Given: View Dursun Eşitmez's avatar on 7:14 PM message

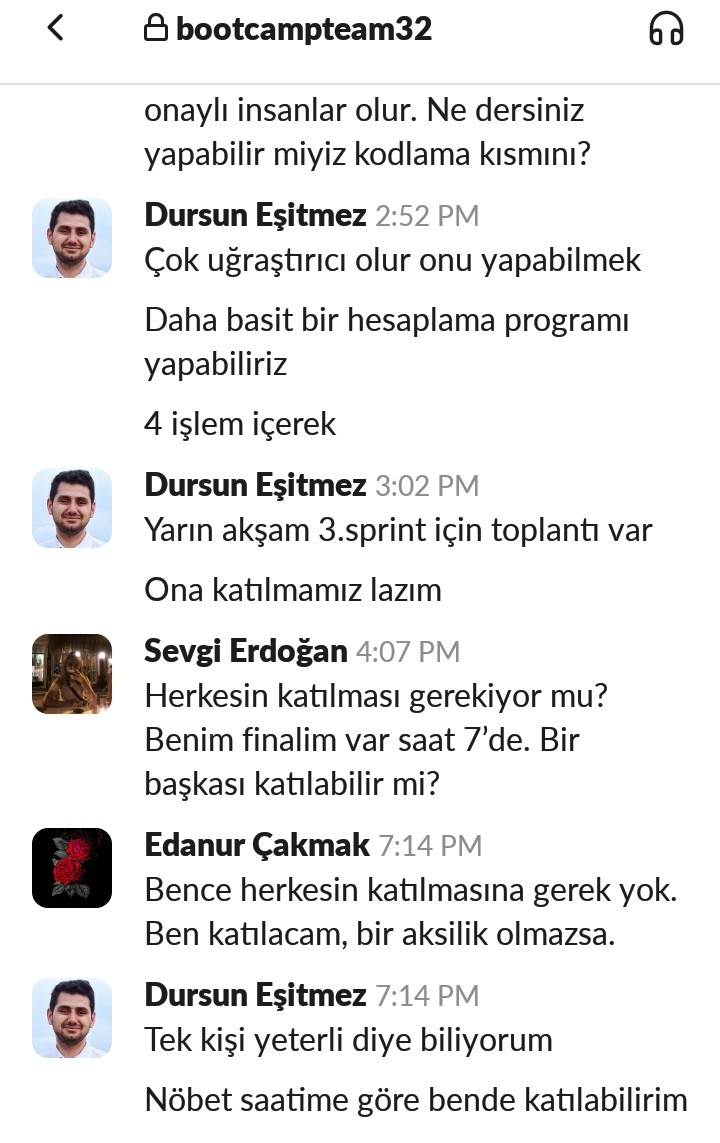Looking at the screenshot, I should tap(72, 1018).
